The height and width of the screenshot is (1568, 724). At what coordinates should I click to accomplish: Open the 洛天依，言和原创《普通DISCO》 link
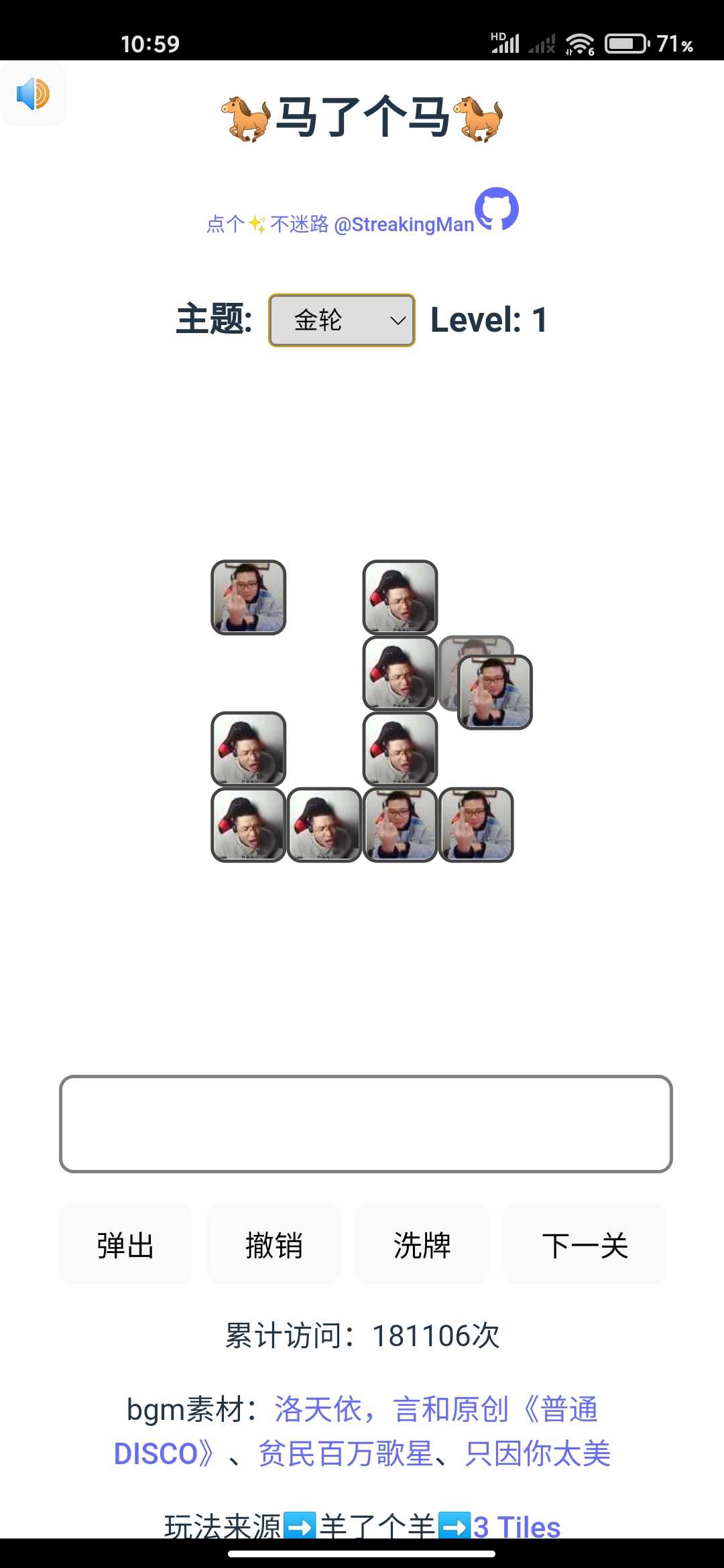click(436, 1409)
